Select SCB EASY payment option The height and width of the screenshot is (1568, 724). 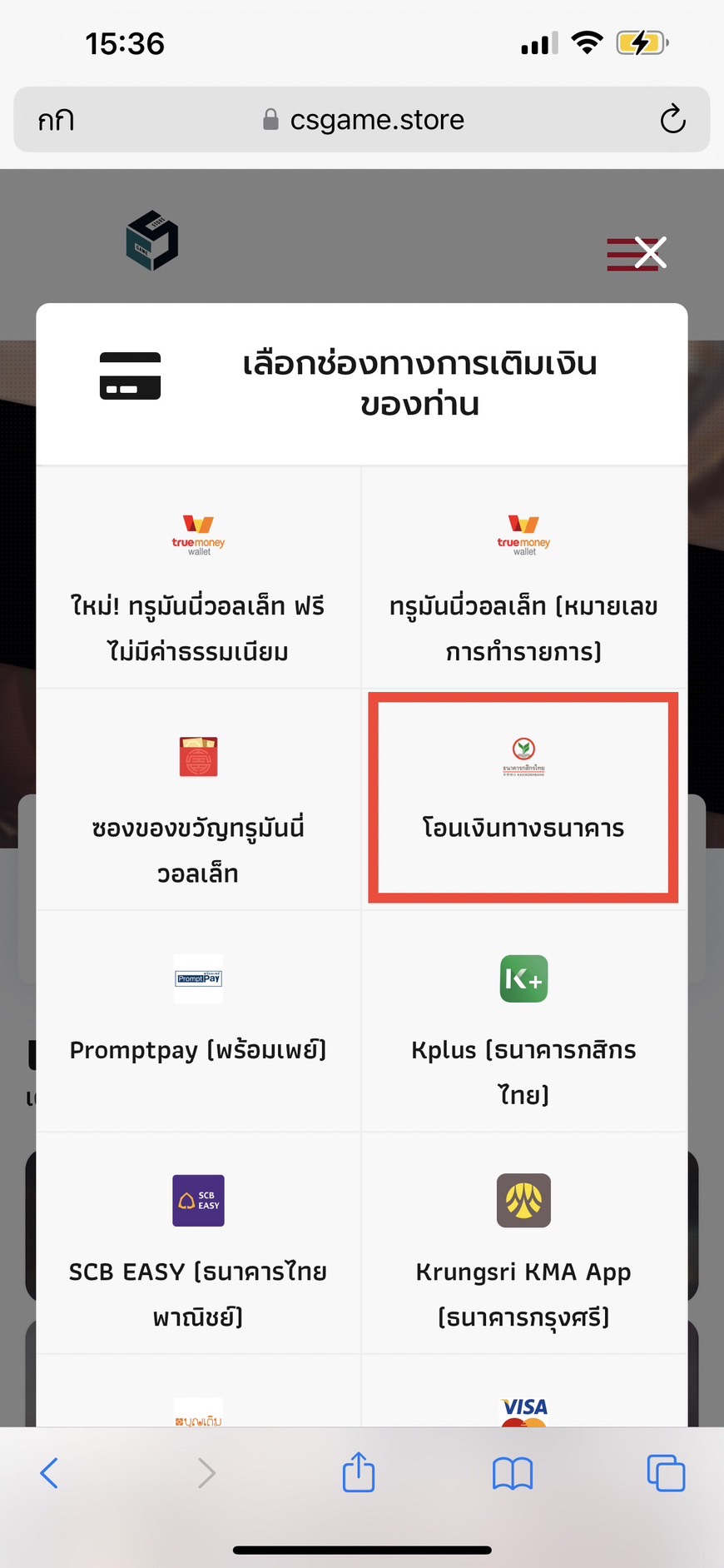pos(198,1243)
